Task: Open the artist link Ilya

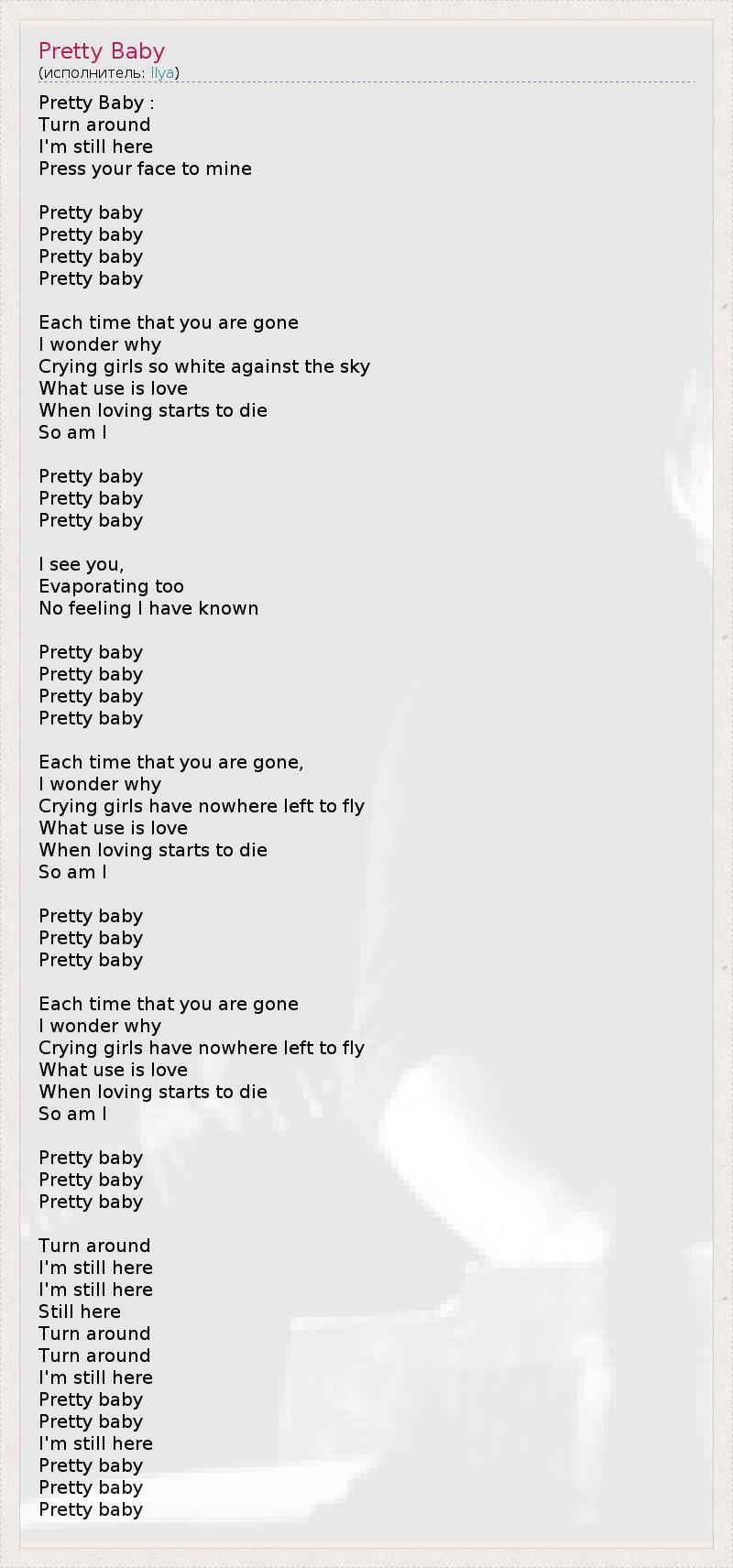Action: coord(162,73)
